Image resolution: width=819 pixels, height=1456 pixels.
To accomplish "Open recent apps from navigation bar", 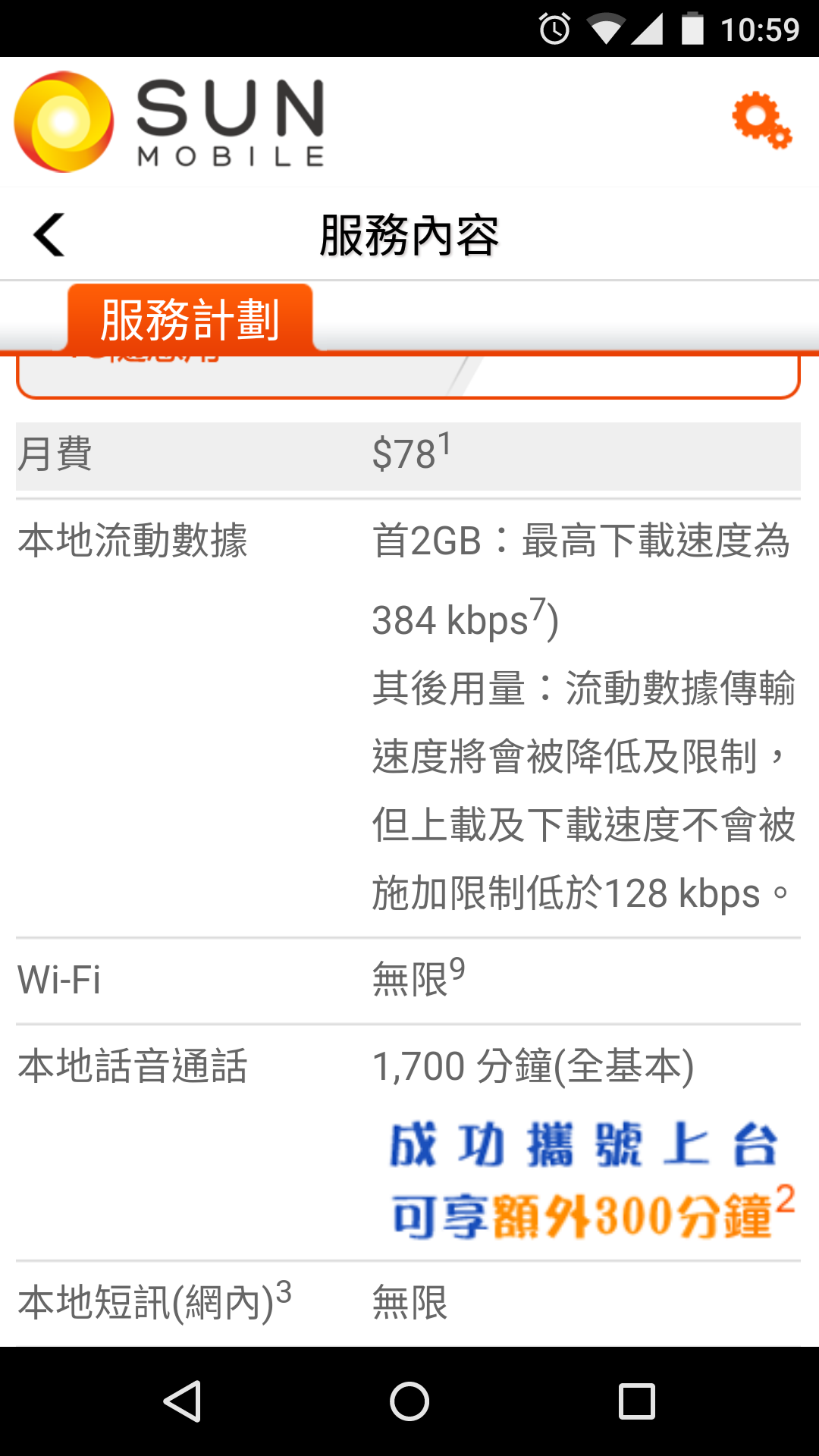I will 636,1401.
